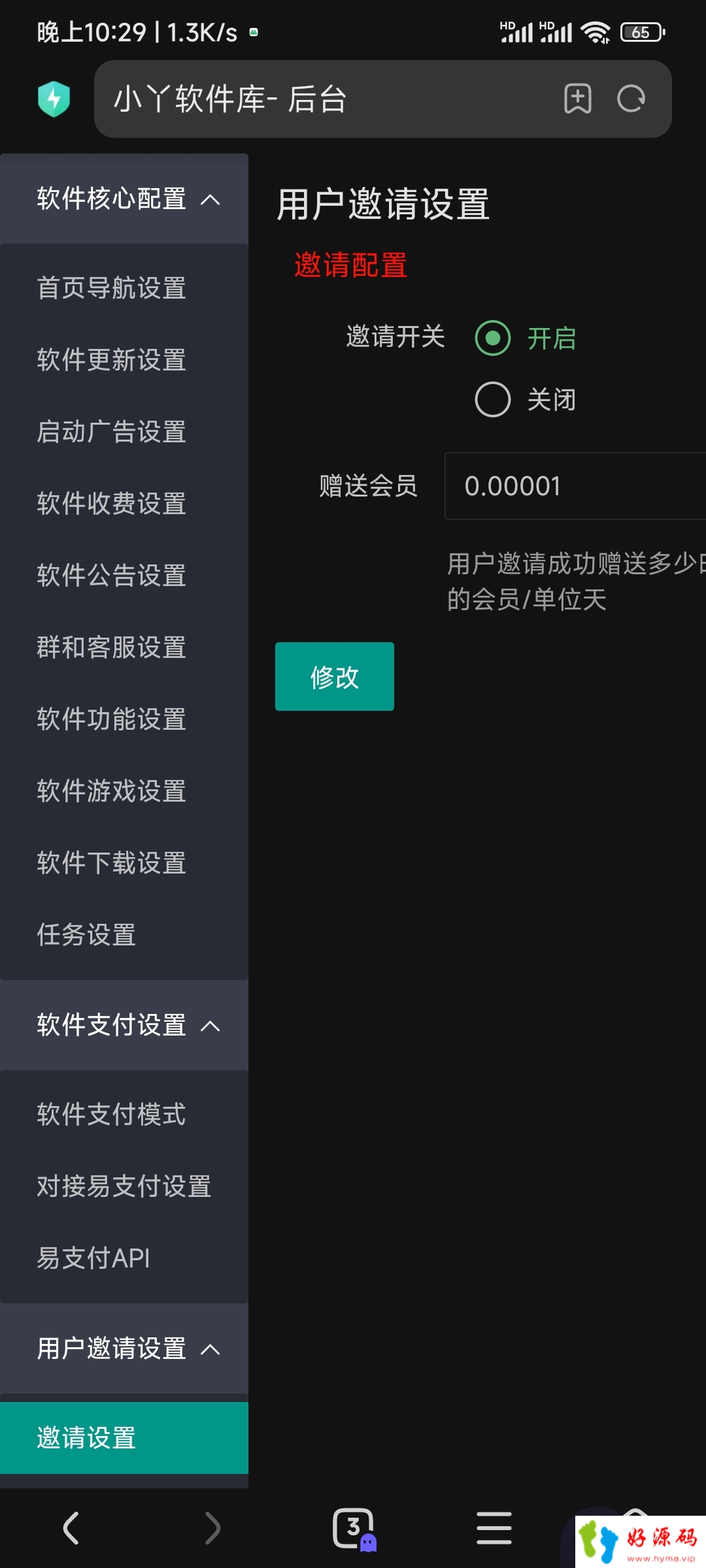The height and width of the screenshot is (1568, 706).
Task: Open 对接易支付设置
Action: pos(124,1186)
